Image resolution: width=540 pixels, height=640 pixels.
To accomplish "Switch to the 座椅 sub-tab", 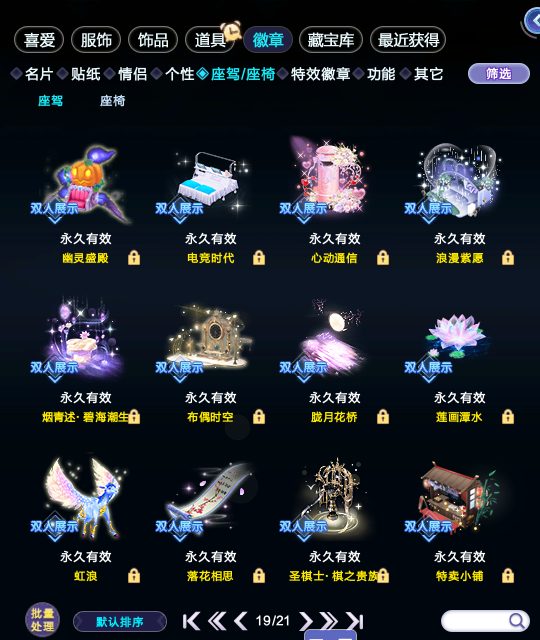I will pyautogui.click(x=113, y=101).
